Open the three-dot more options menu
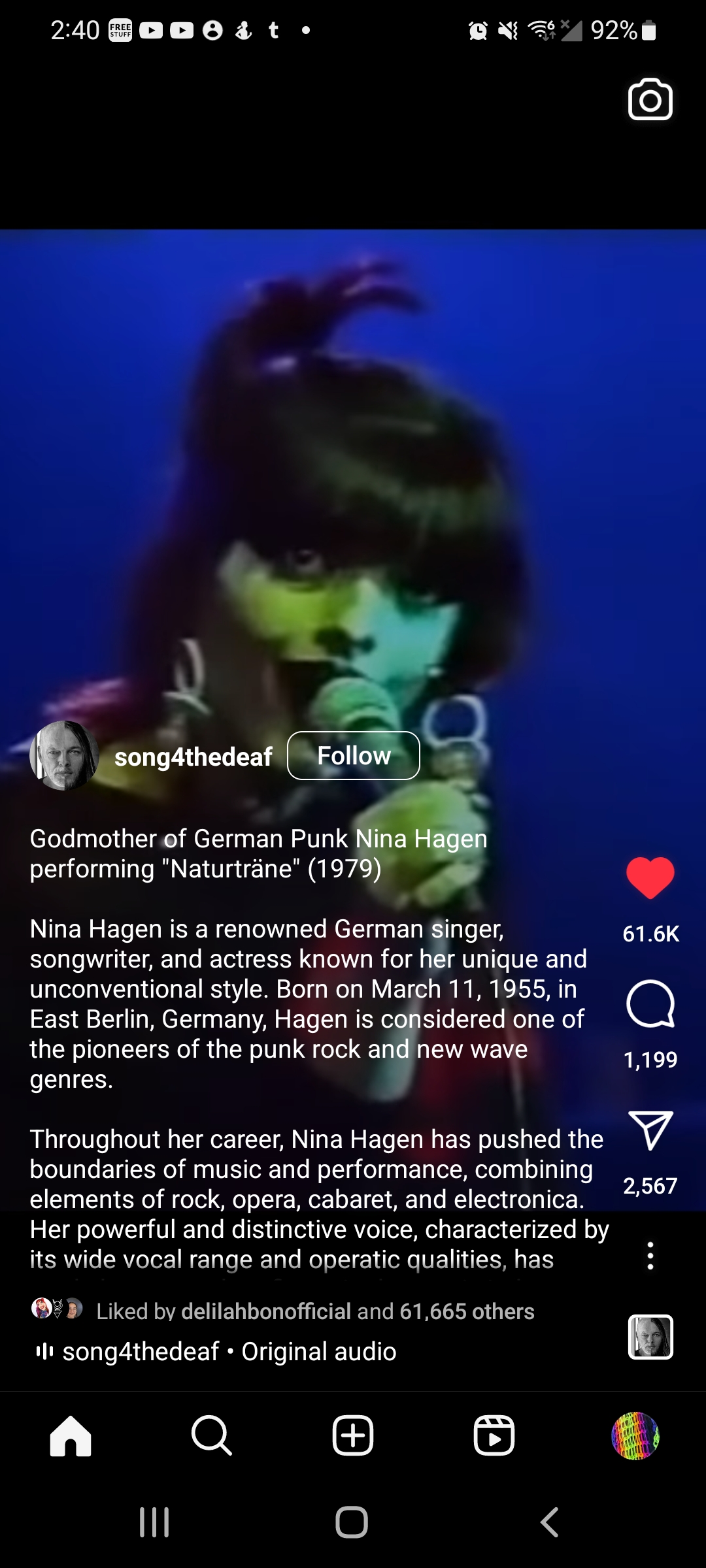Viewport: 706px width, 1568px height. 650,1256
